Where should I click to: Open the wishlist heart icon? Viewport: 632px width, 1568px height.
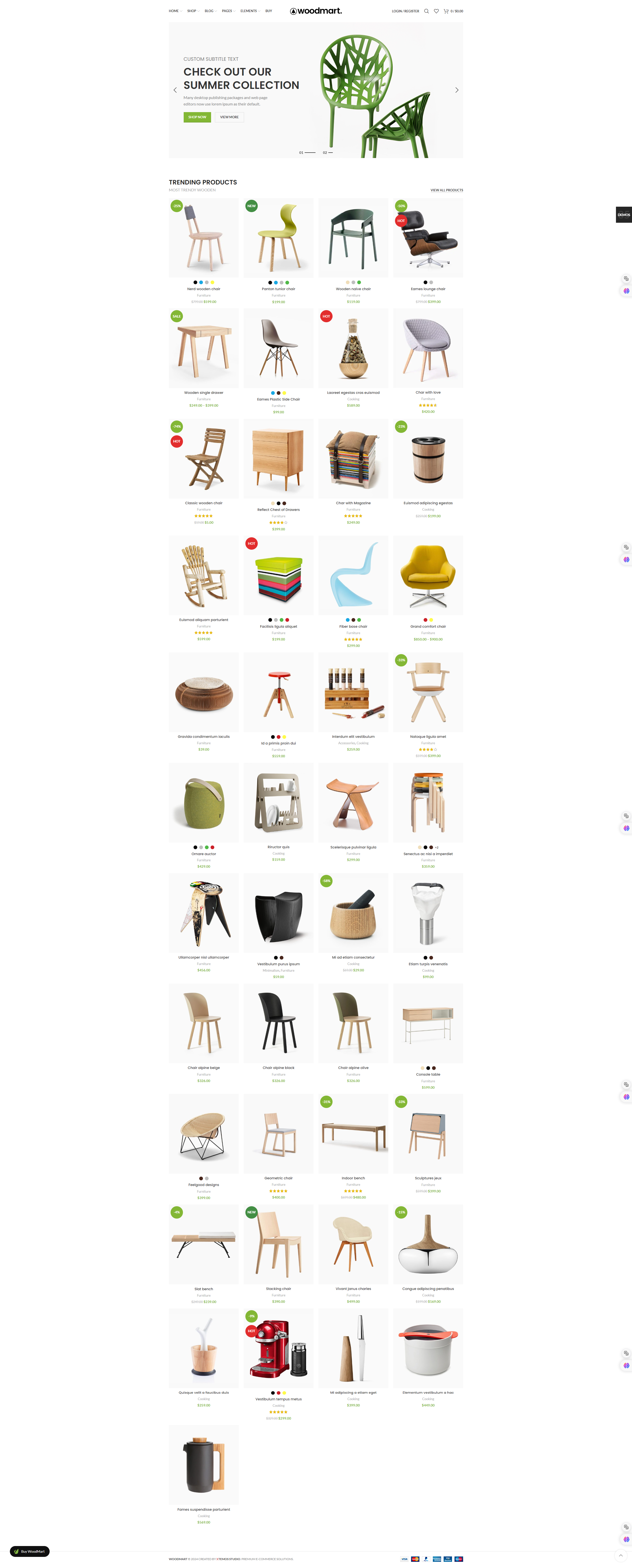point(436,11)
